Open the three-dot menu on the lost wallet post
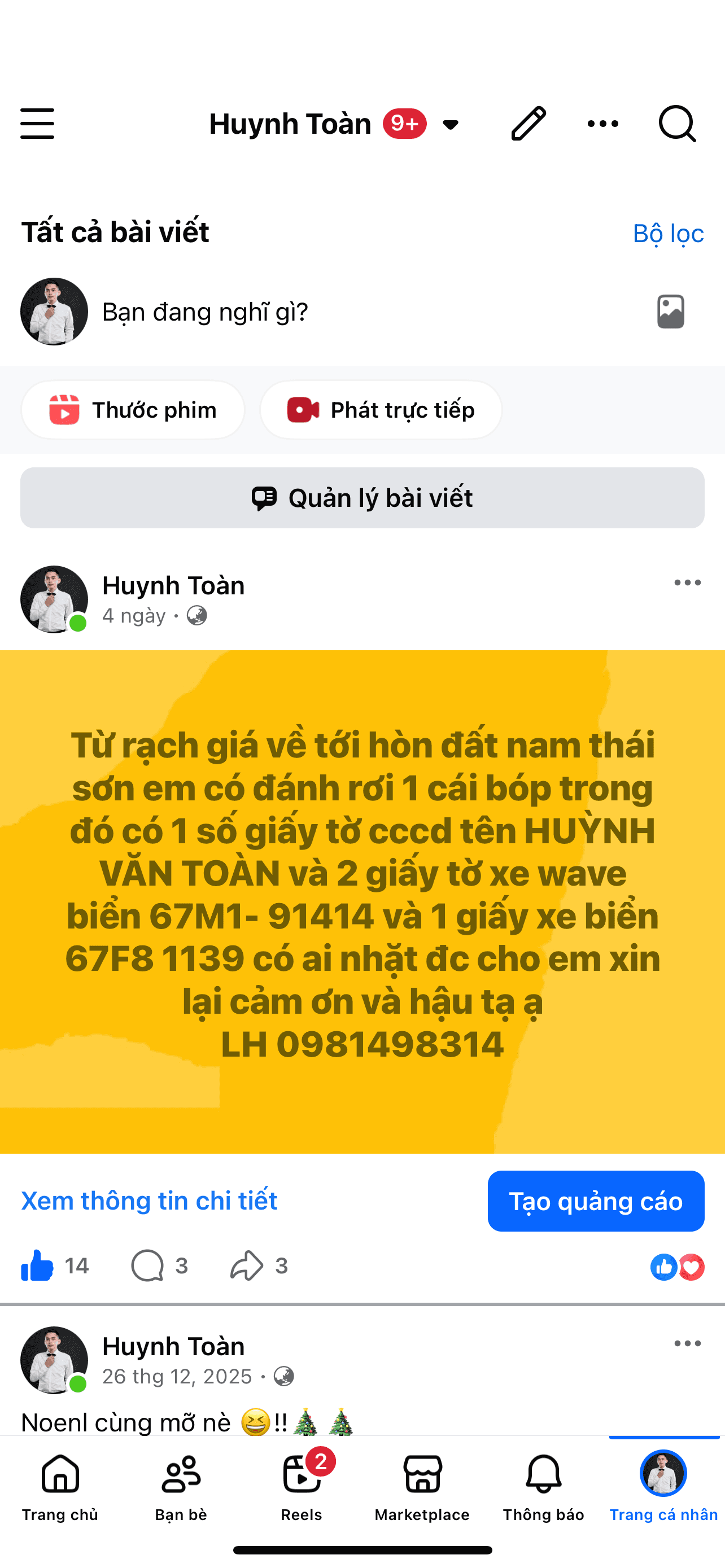 (x=687, y=582)
